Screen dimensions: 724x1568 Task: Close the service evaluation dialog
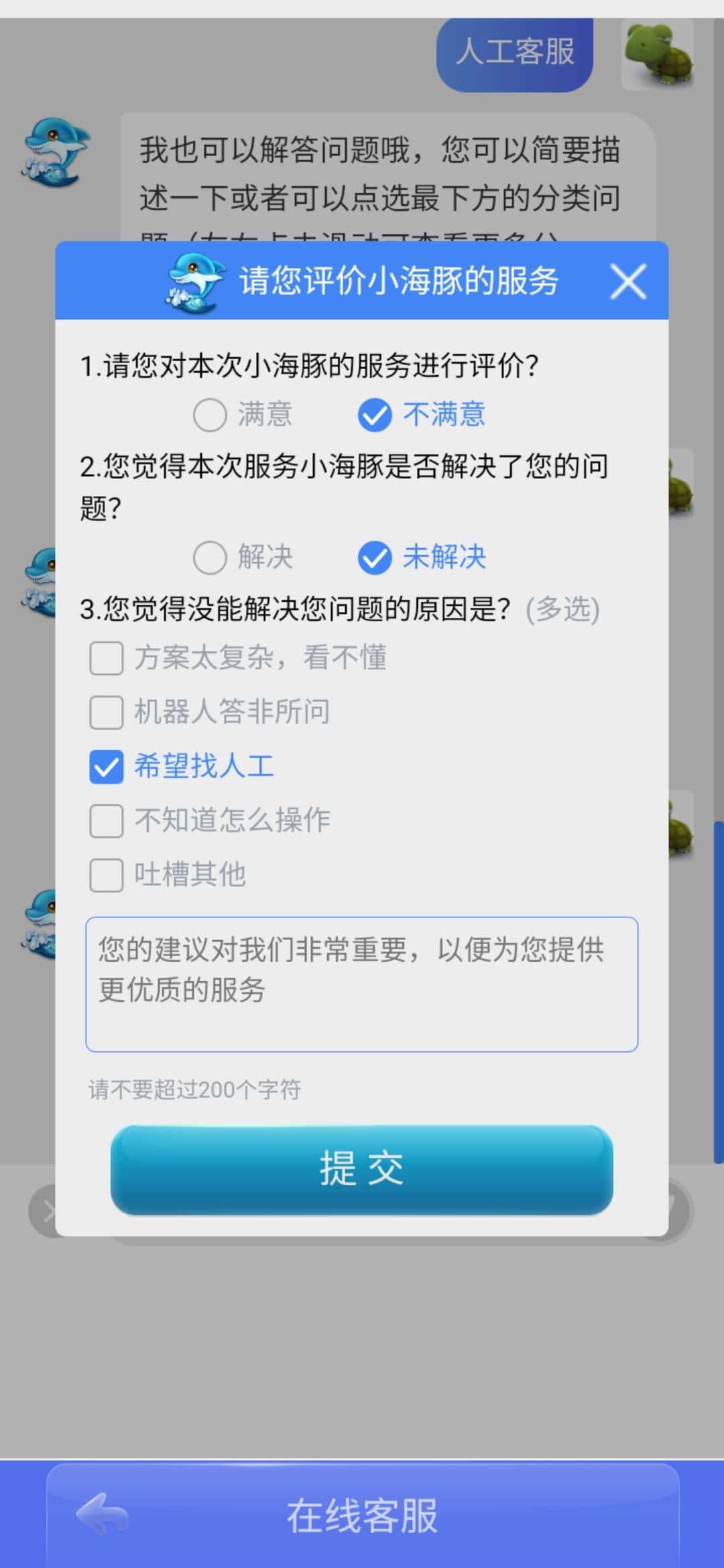[628, 281]
